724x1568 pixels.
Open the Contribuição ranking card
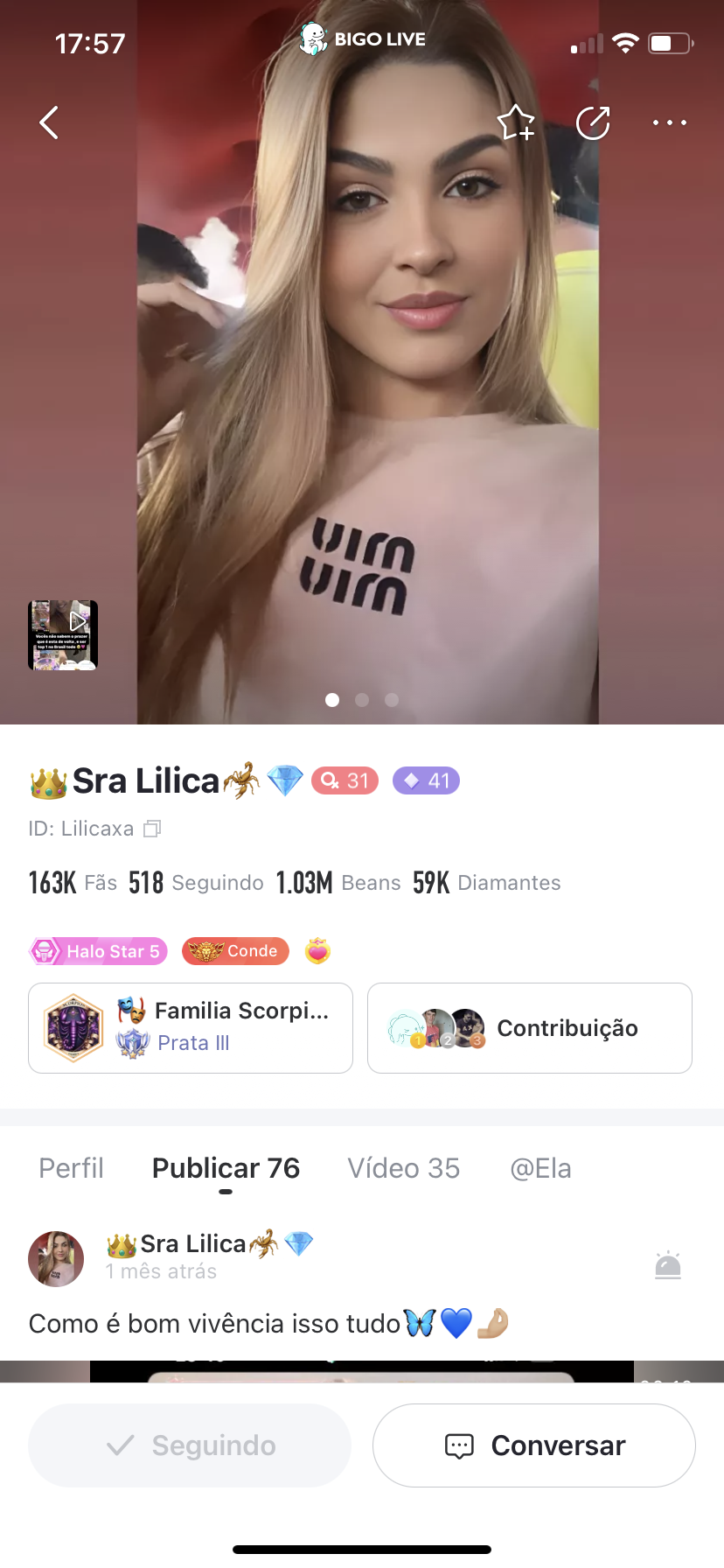click(529, 1028)
